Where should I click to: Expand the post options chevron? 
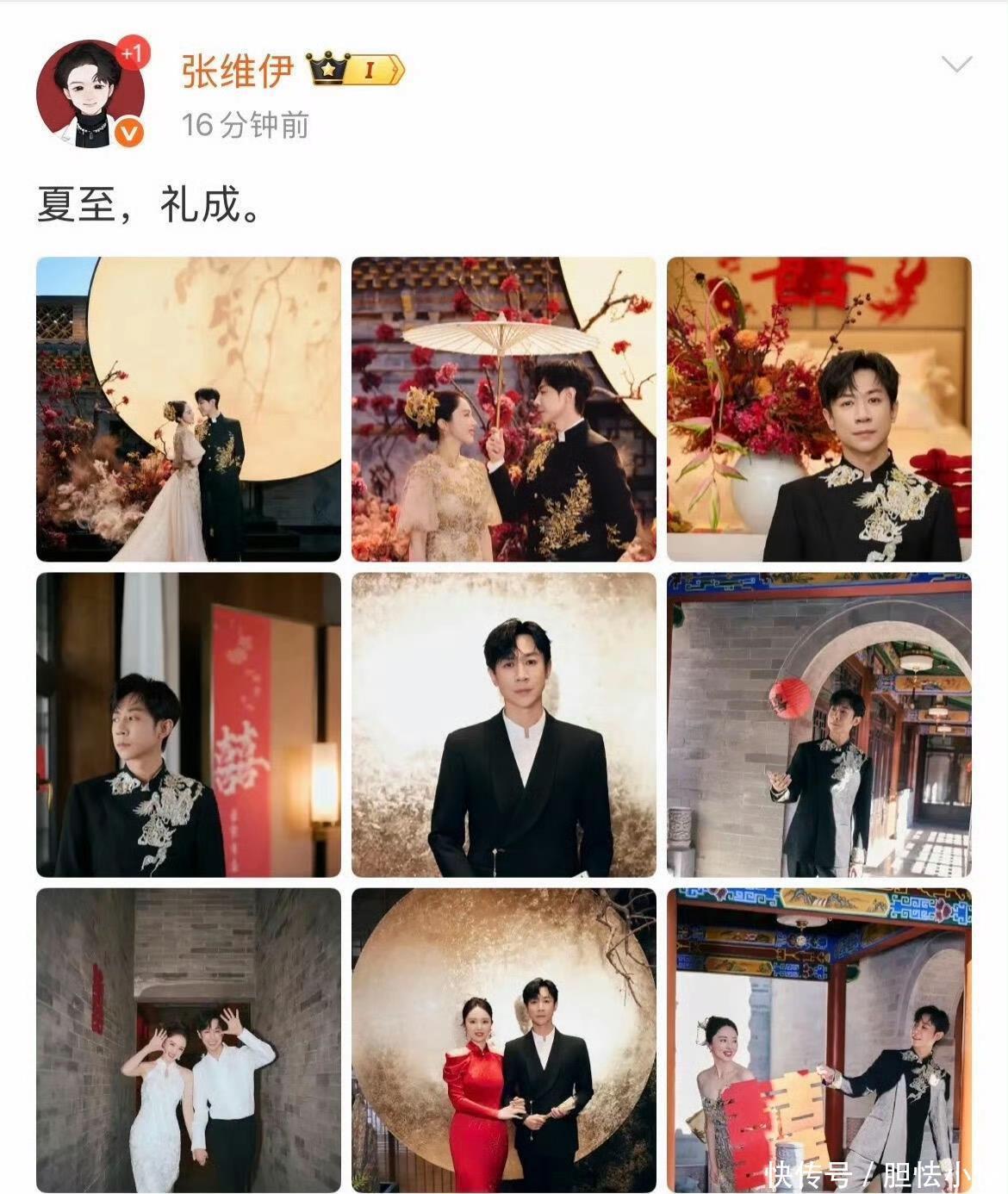956,65
